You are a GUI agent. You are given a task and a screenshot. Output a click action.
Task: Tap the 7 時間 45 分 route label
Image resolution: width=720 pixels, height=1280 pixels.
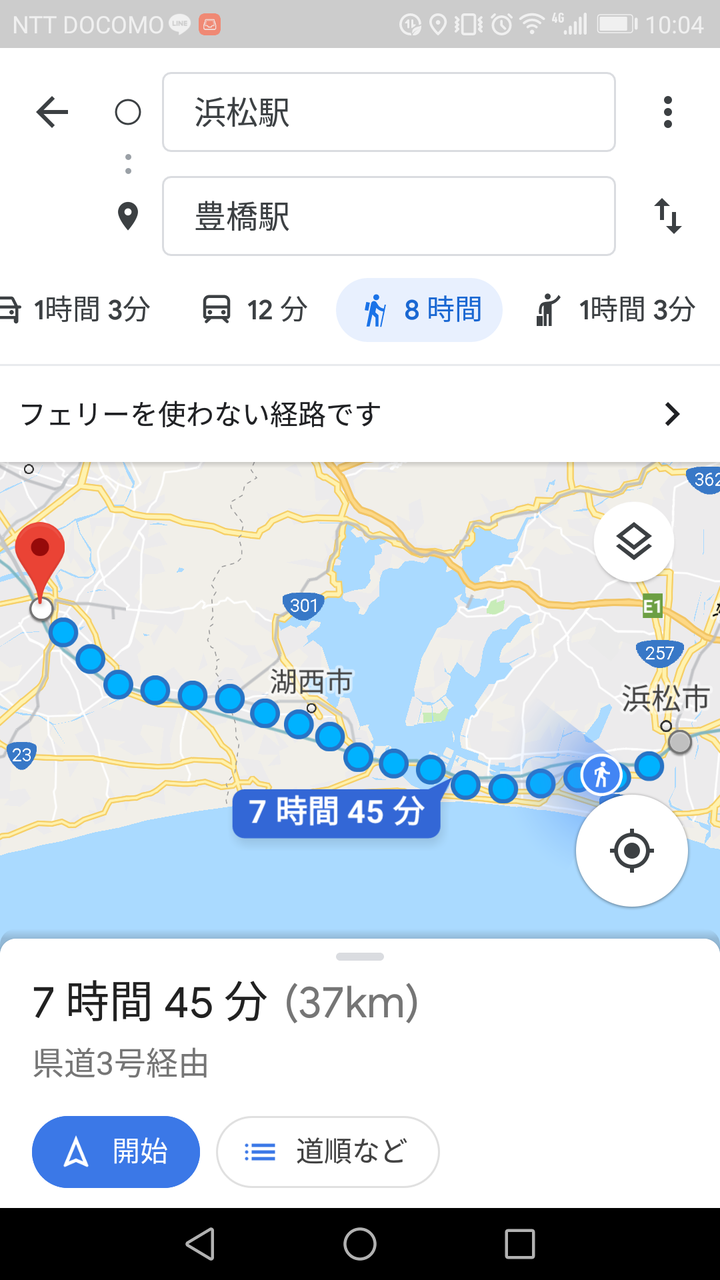(x=336, y=812)
